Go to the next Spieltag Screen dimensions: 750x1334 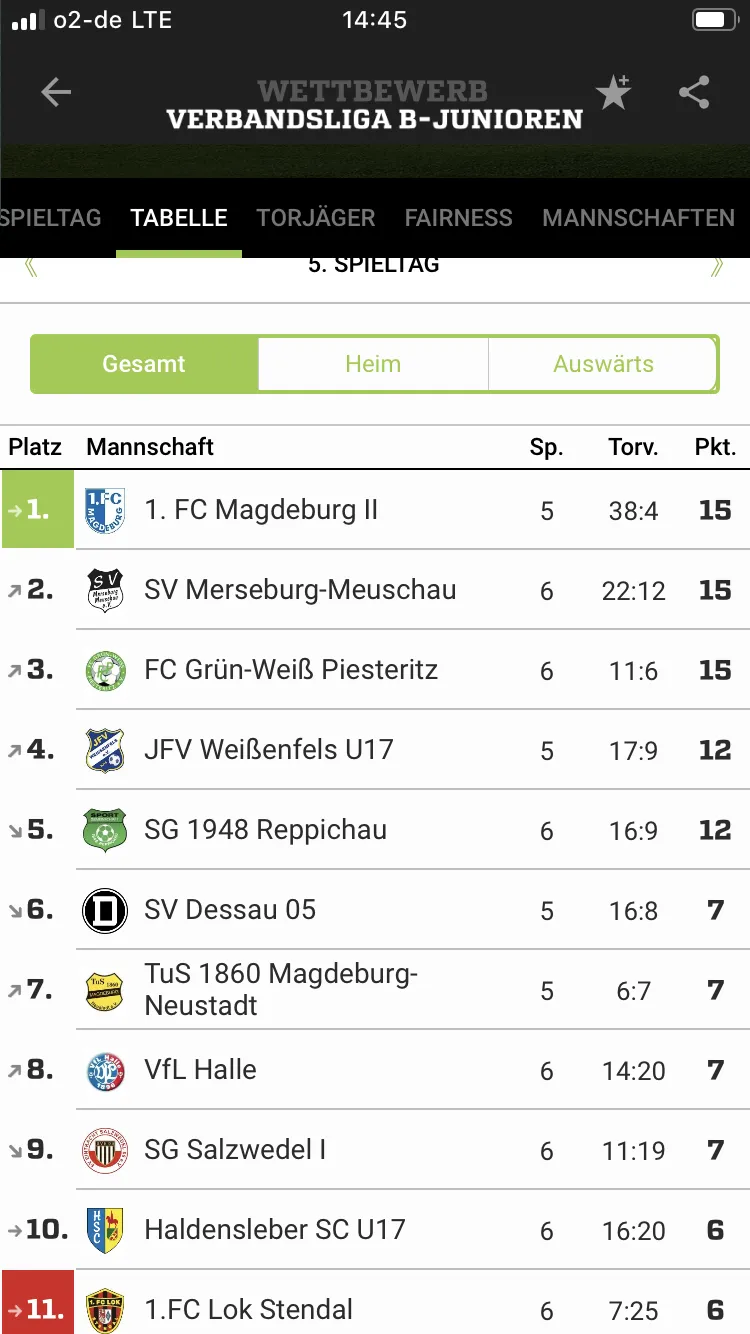pos(717,267)
